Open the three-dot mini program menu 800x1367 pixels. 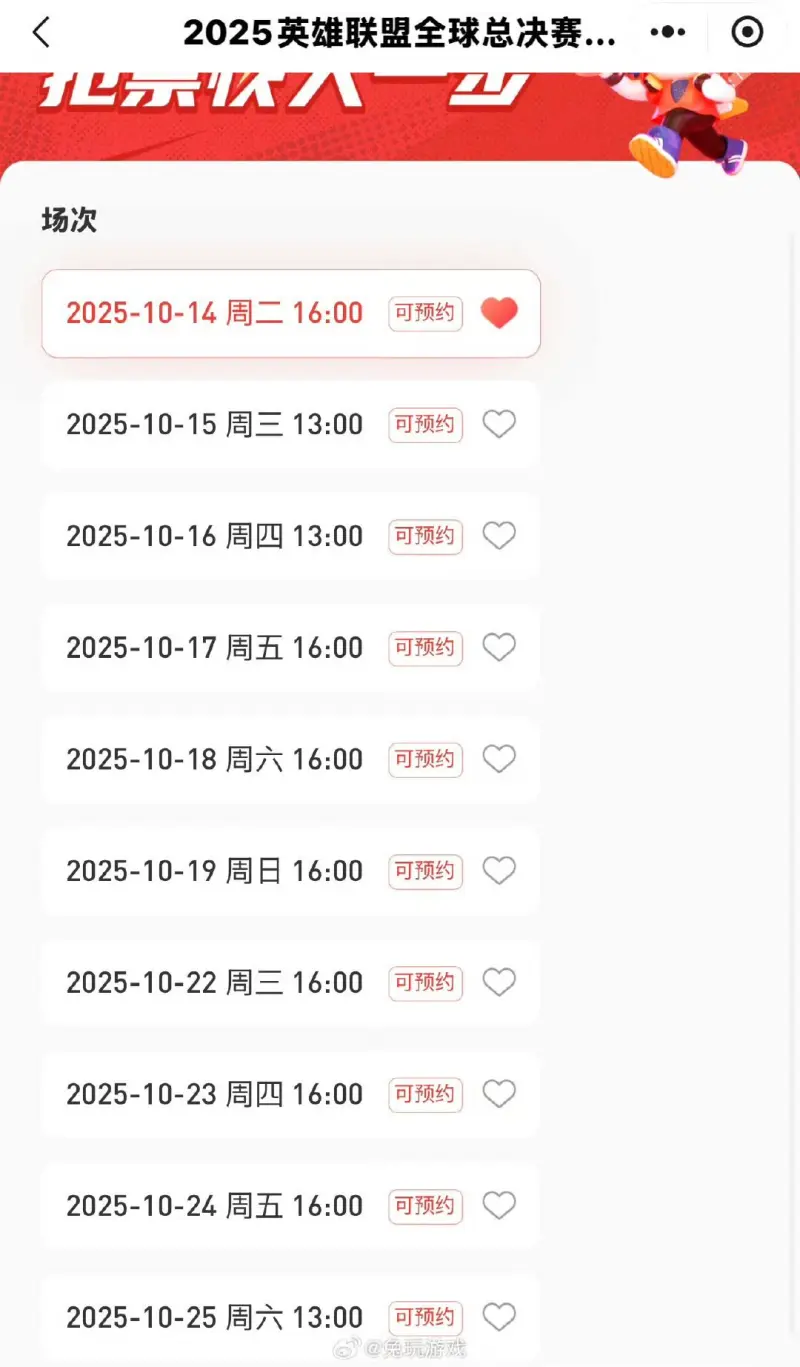[668, 33]
